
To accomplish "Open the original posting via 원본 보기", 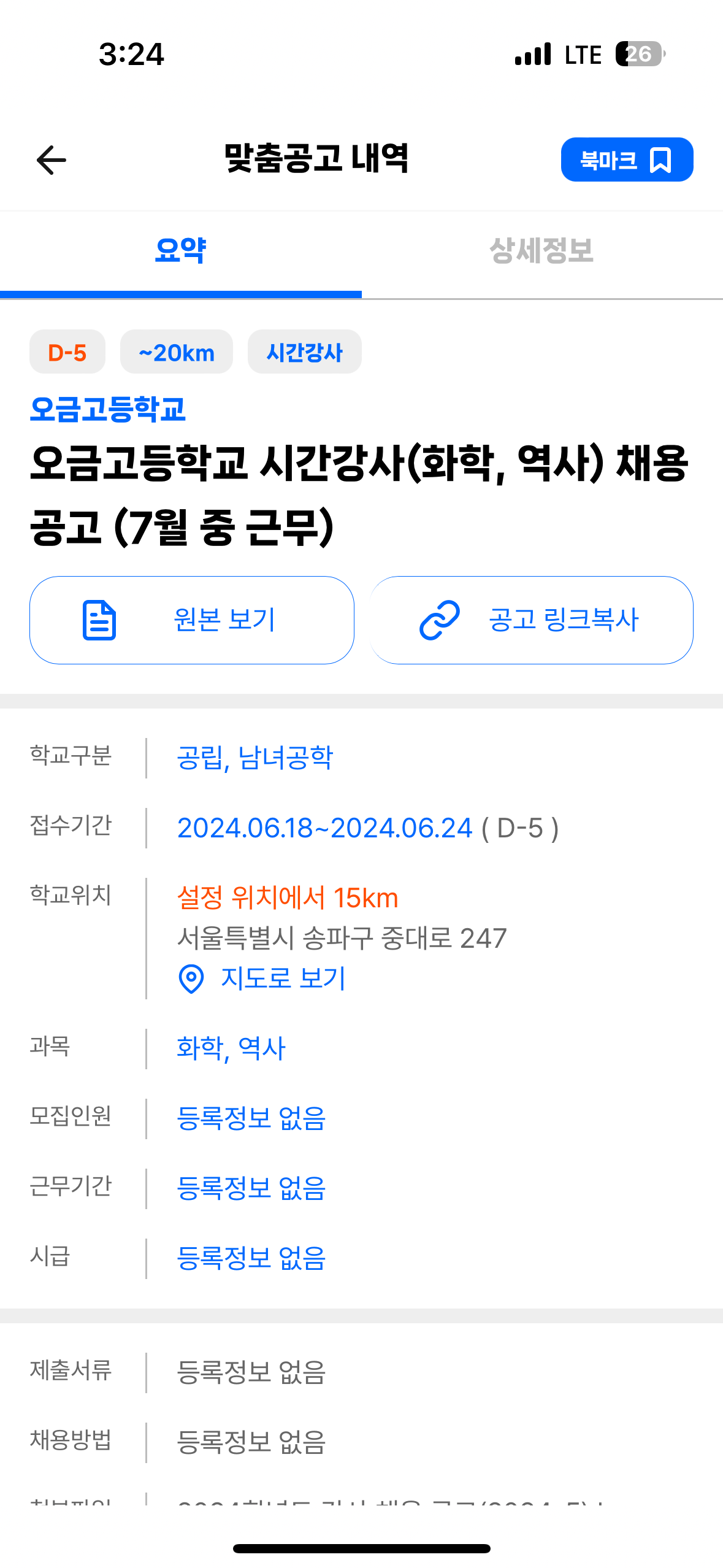I will 192,620.
